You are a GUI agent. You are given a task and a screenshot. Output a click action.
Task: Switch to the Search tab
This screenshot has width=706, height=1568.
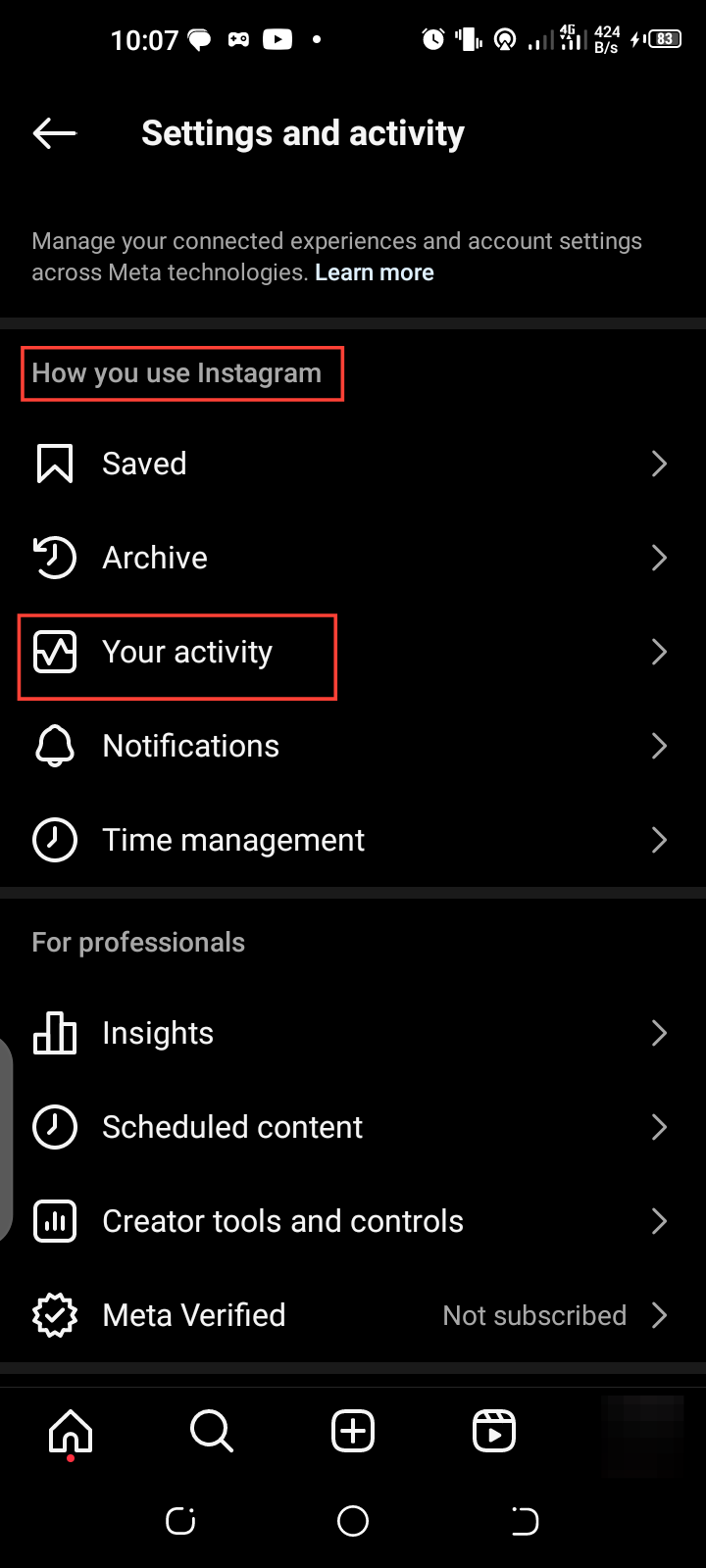(x=212, y=1432)
